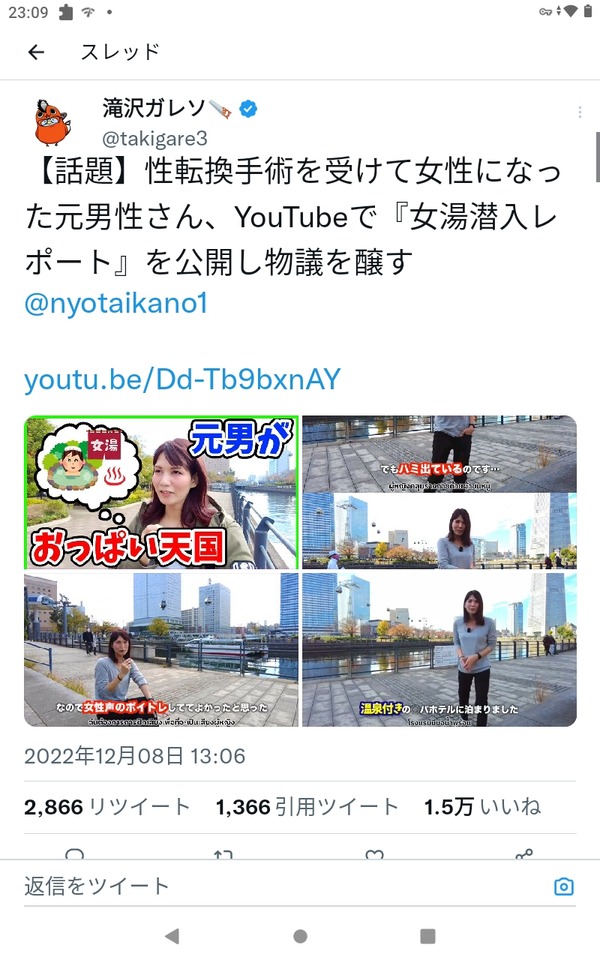Open the youtu.be/Dd-Tb9bxnAY link

click(182, 380)
